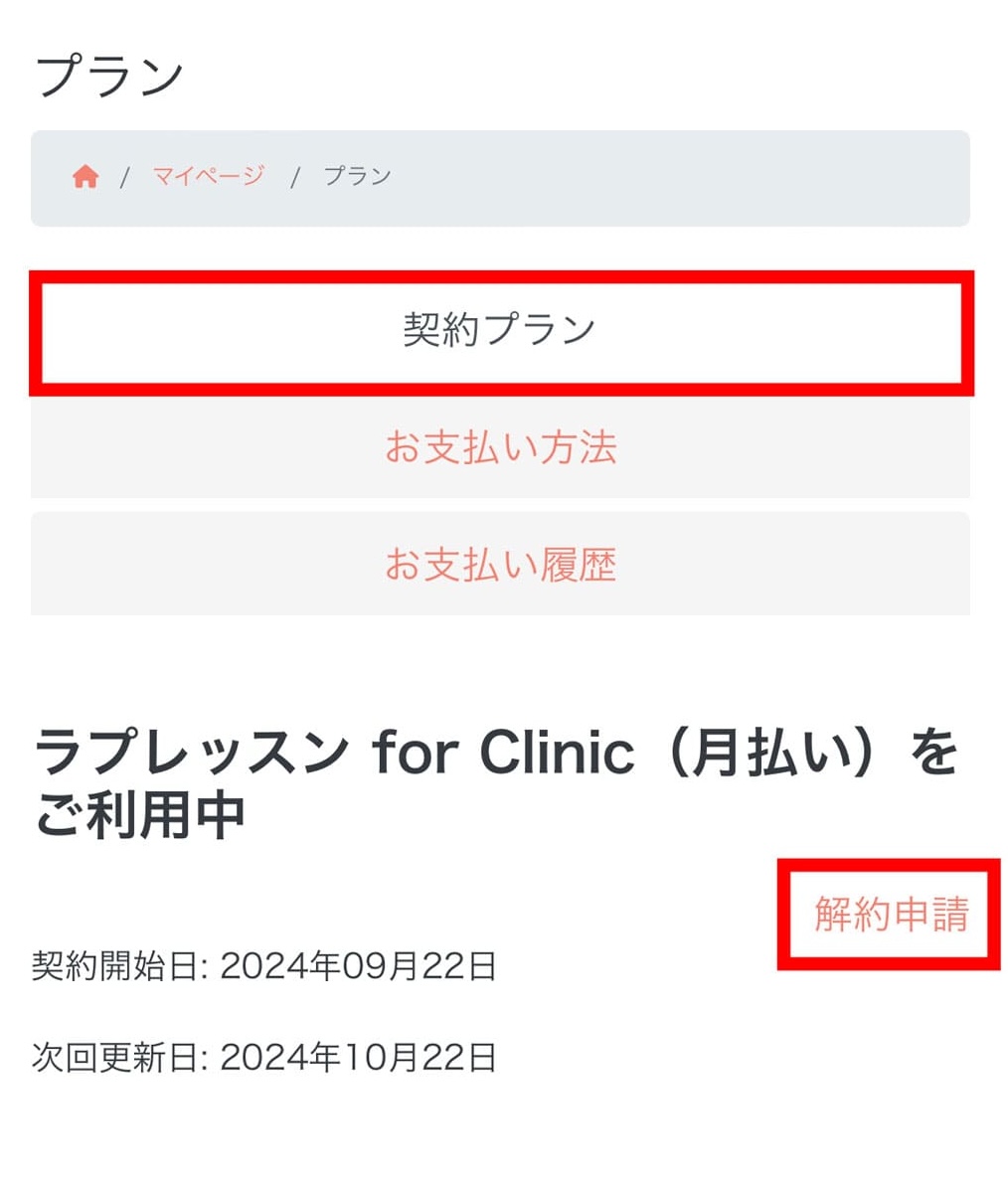This screenshot has width=1008, height=1182.
Task: Open the home icon in the breadcrumb
Action: [85, 177]
